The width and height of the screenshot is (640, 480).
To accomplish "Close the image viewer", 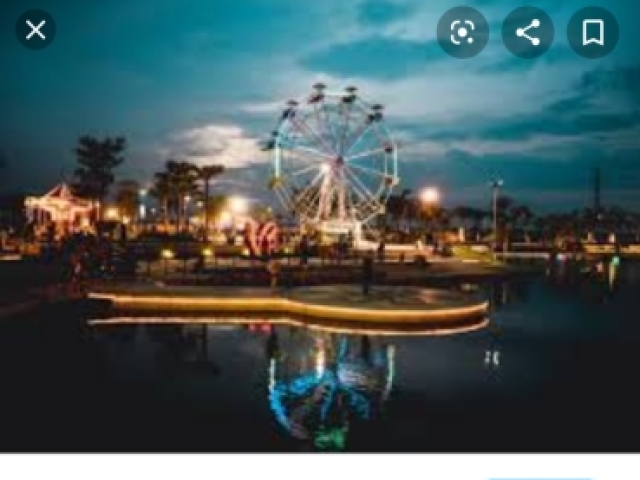I will click(36, 30).
